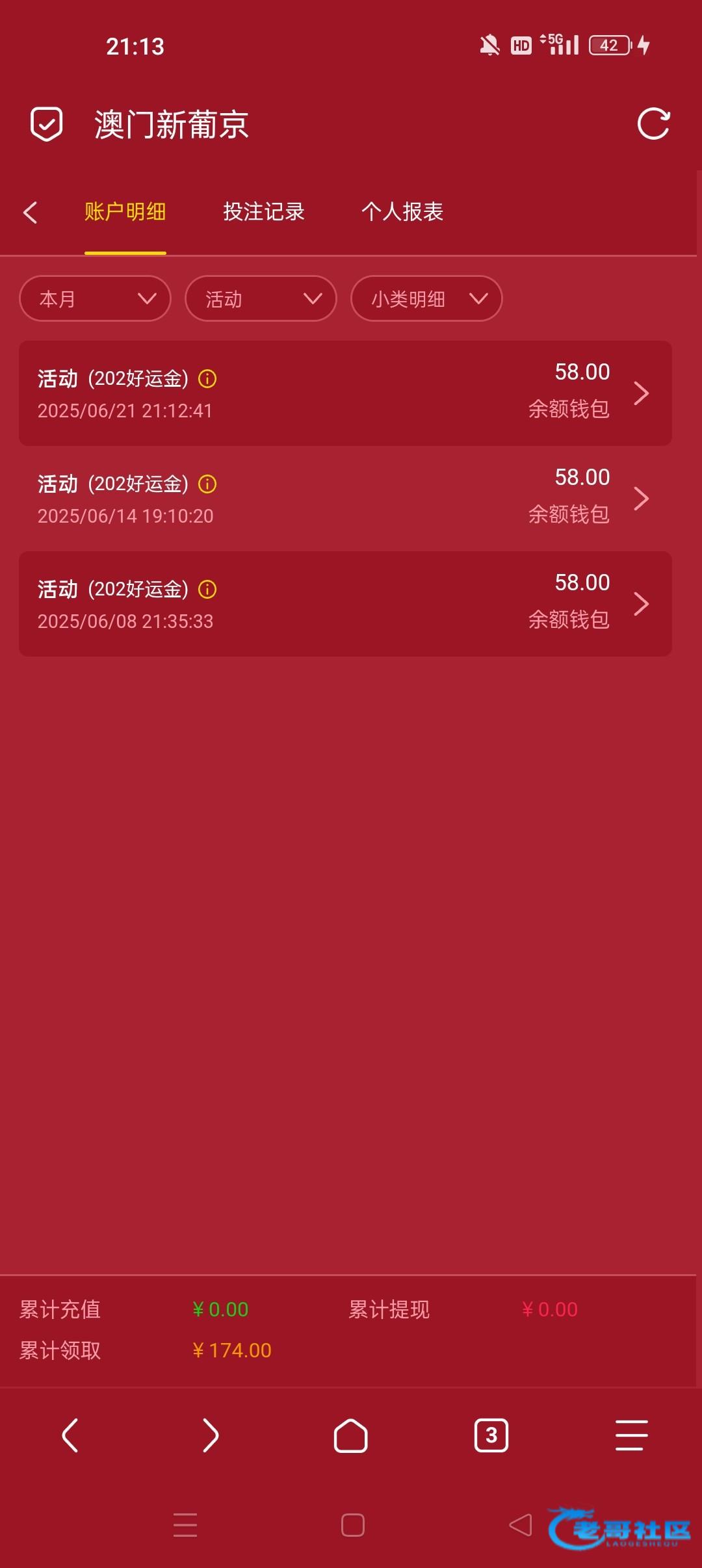
Task: Select the 账户明细 tab
Action: pos(125,212)
